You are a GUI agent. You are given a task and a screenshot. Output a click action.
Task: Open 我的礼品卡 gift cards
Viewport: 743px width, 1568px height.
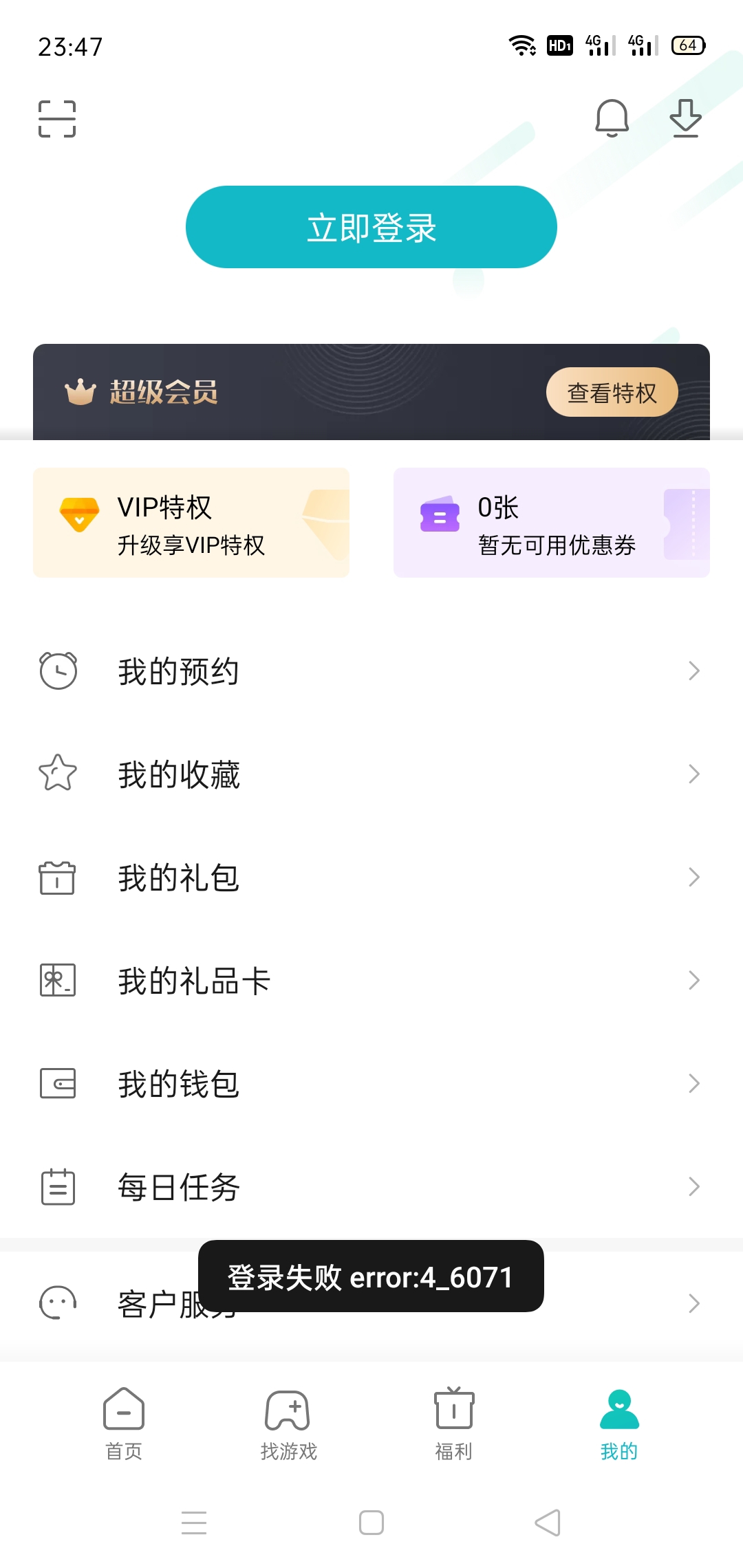(371, 981)
